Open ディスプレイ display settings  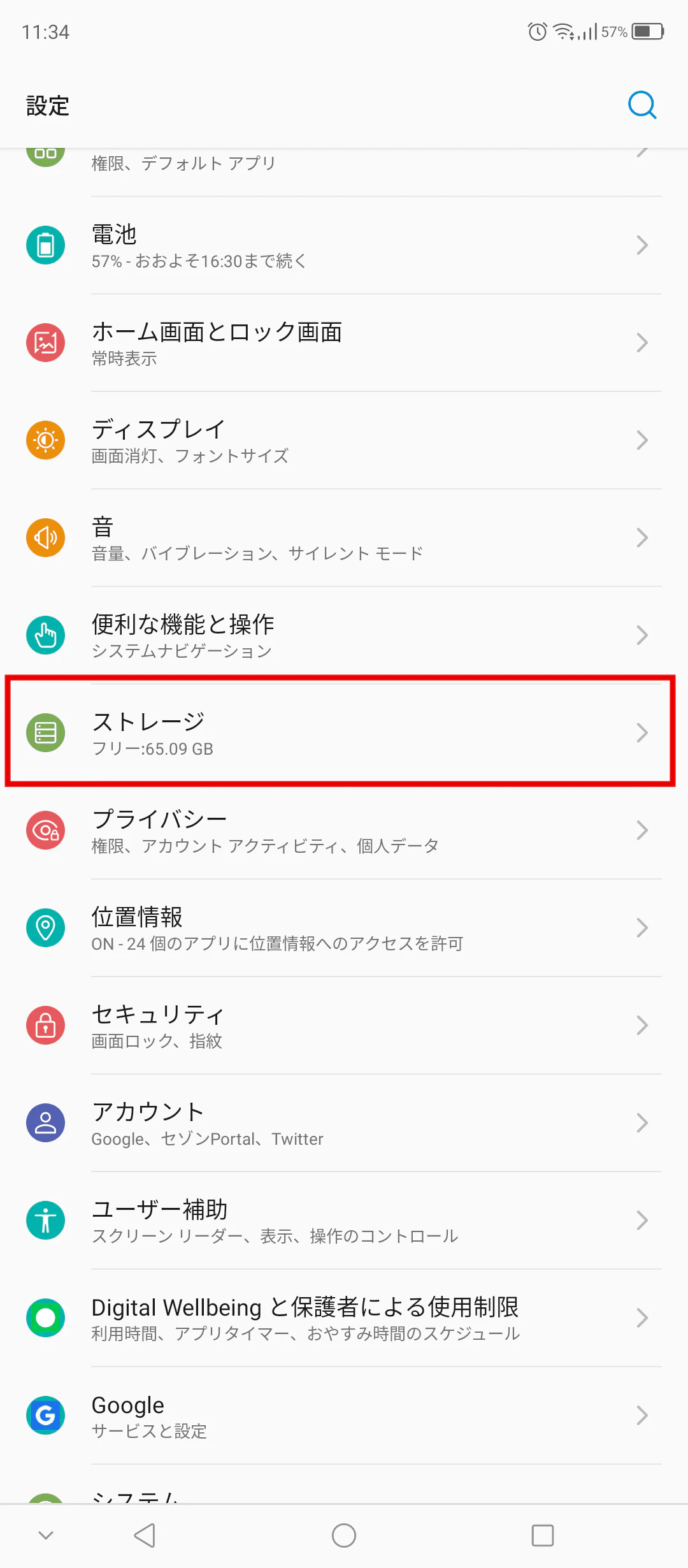pos(344,440)
